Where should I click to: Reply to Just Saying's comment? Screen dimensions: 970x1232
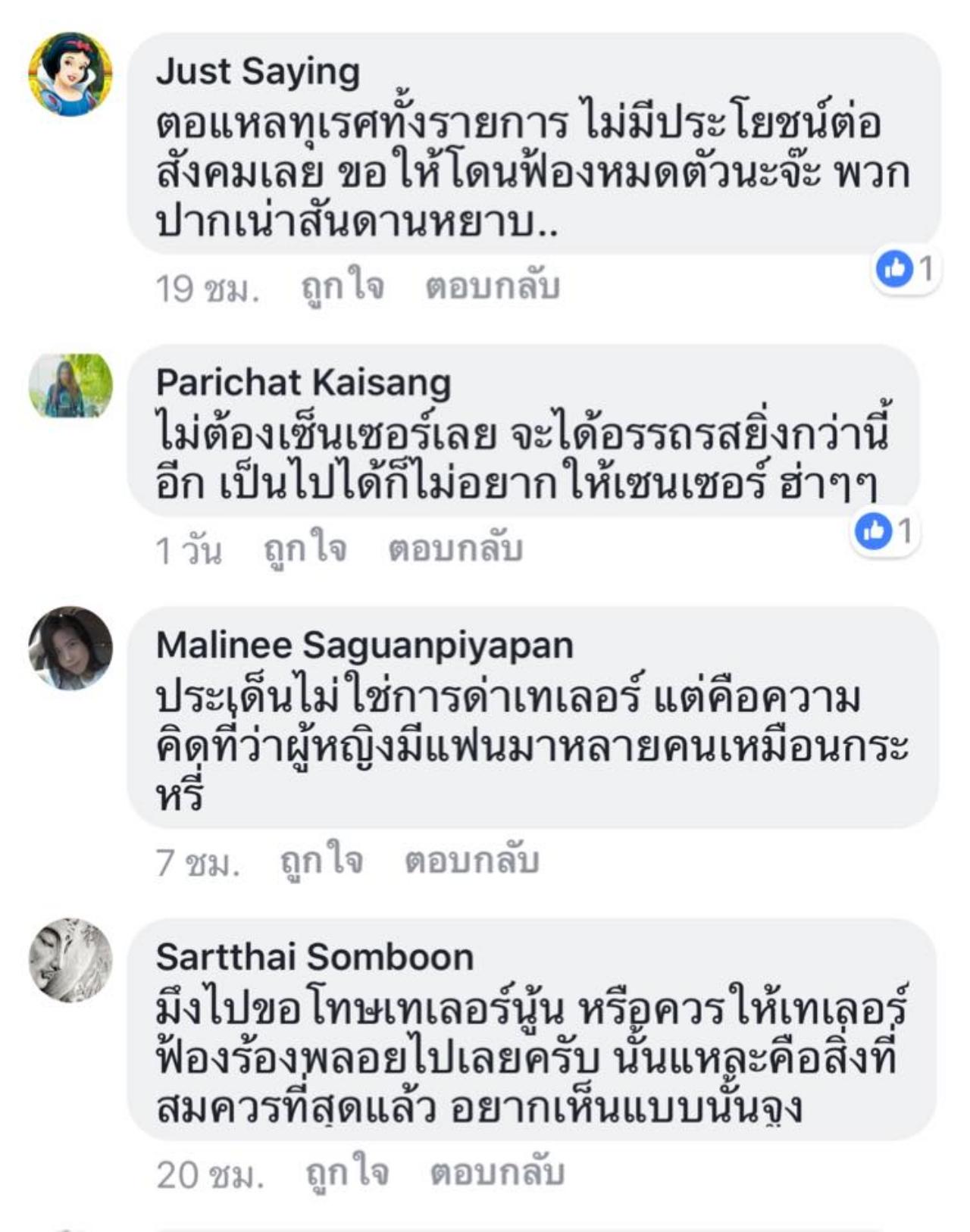coord(493,288)
